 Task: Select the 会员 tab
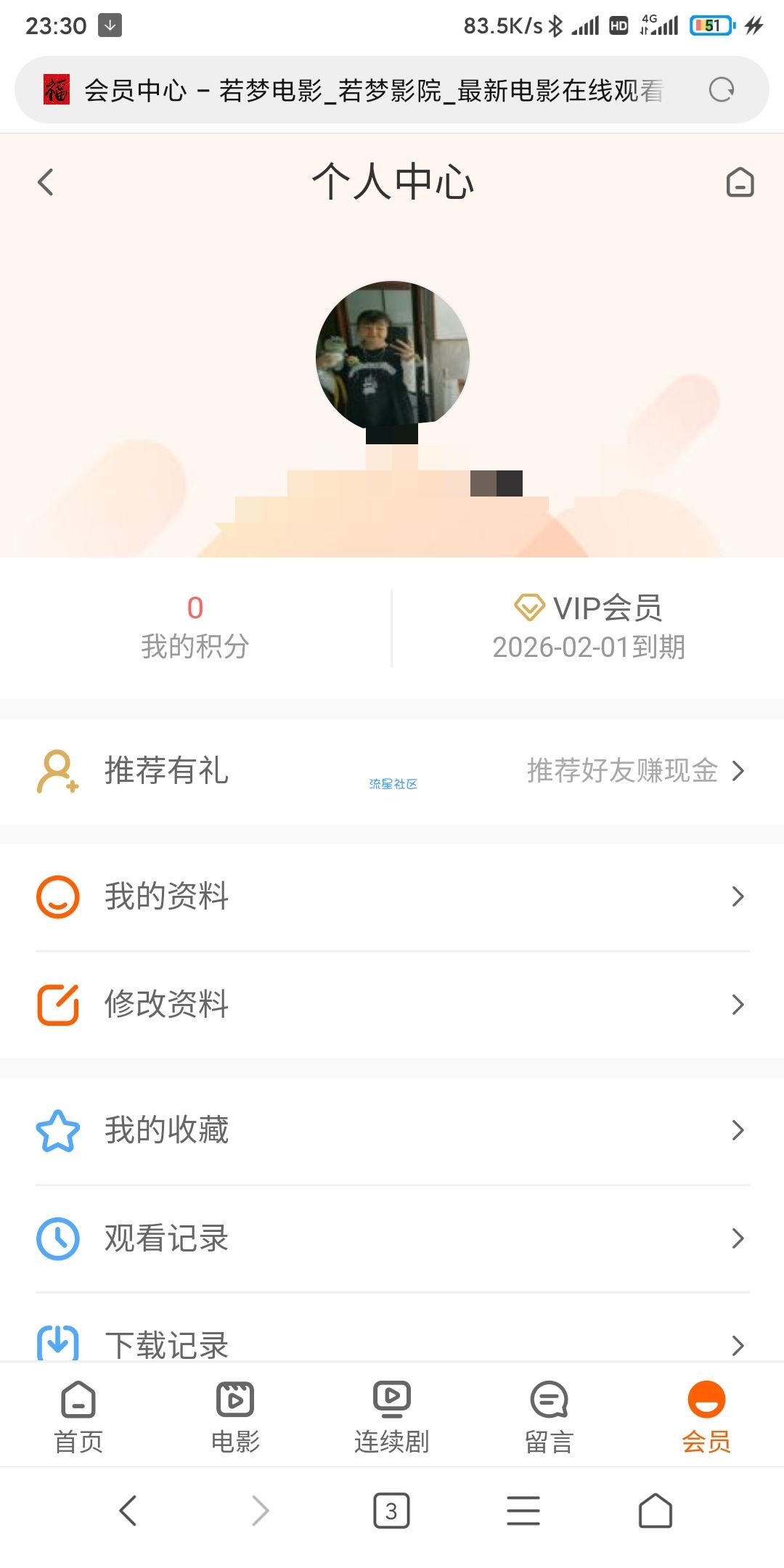[x=706, y=1417]
